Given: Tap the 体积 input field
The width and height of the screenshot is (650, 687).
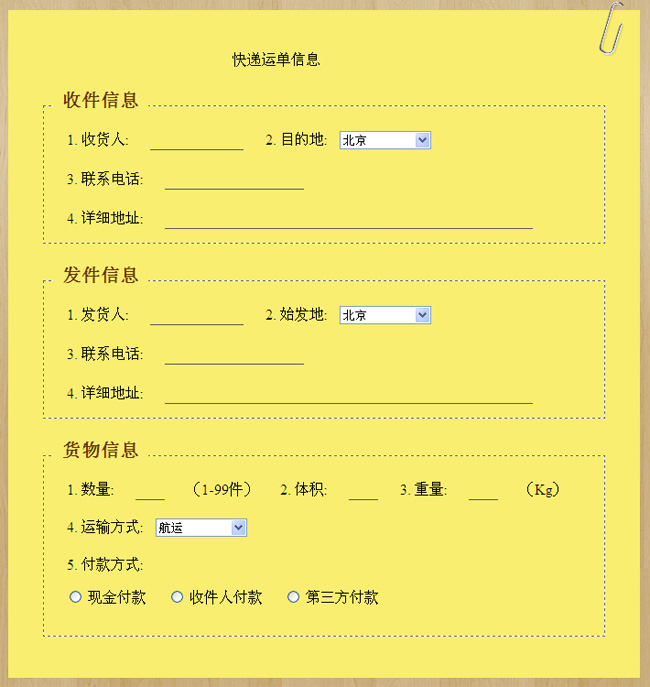Looking at the screenshot, I should (x=363, y=490).
